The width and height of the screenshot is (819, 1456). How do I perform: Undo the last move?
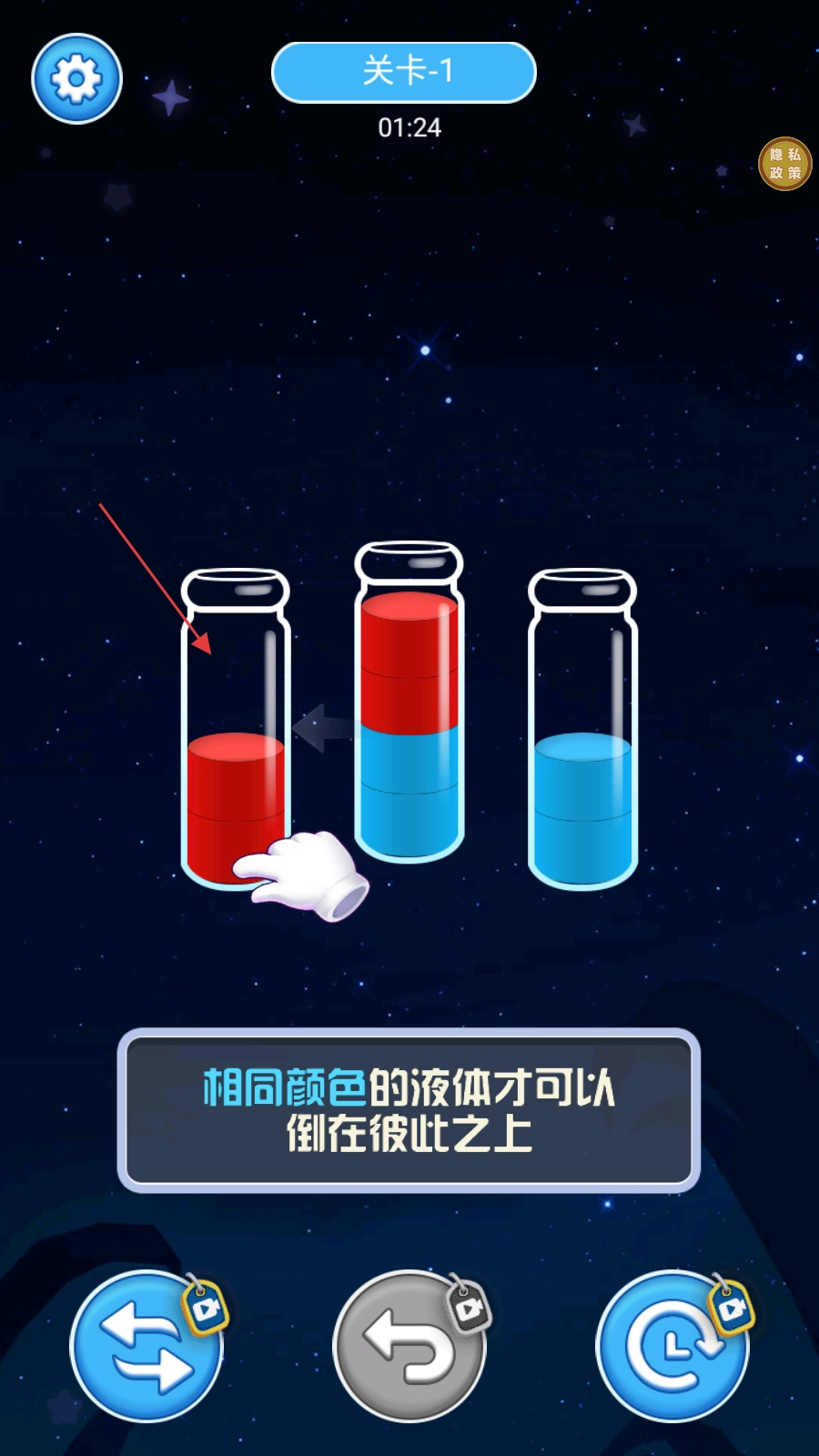point(409,1346)
